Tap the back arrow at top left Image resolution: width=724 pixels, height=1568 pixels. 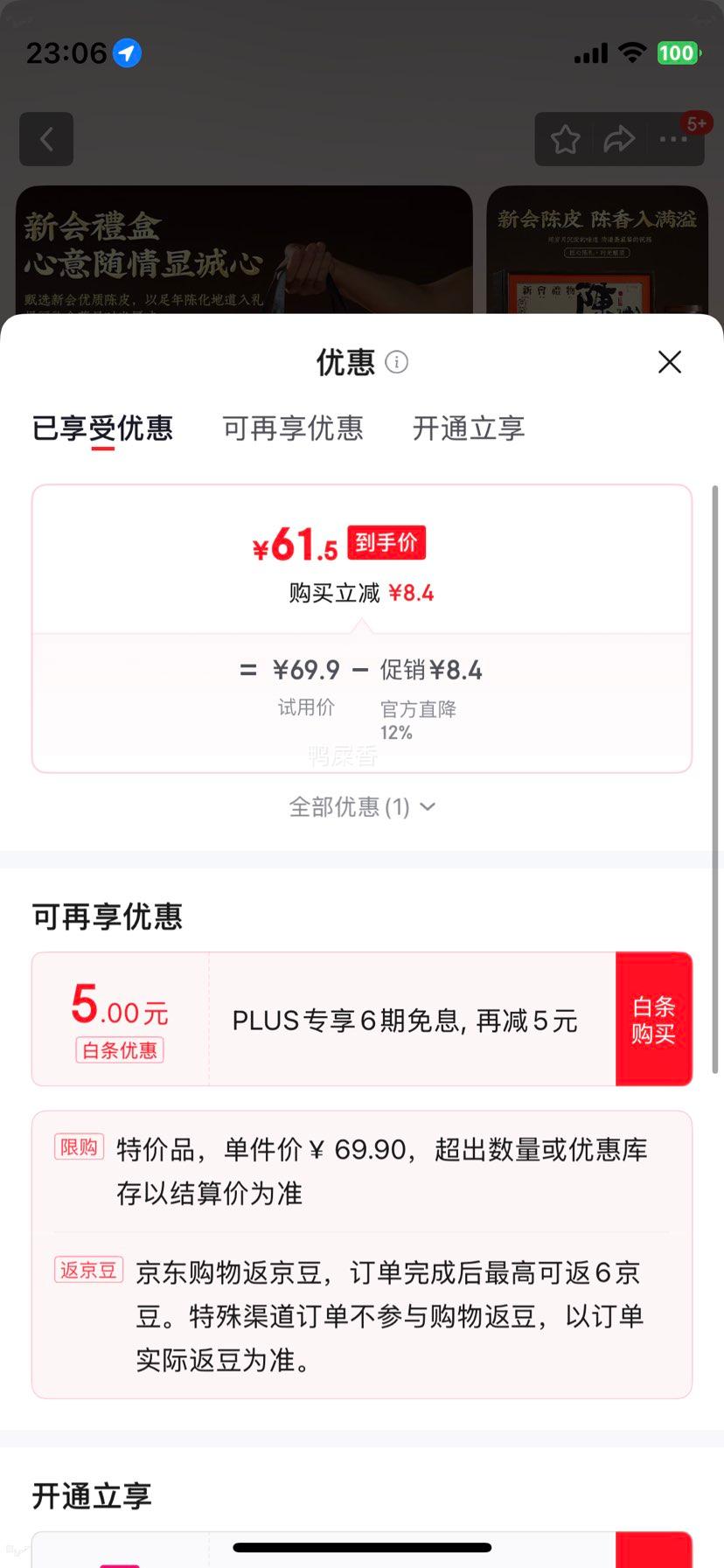(46, 139)
